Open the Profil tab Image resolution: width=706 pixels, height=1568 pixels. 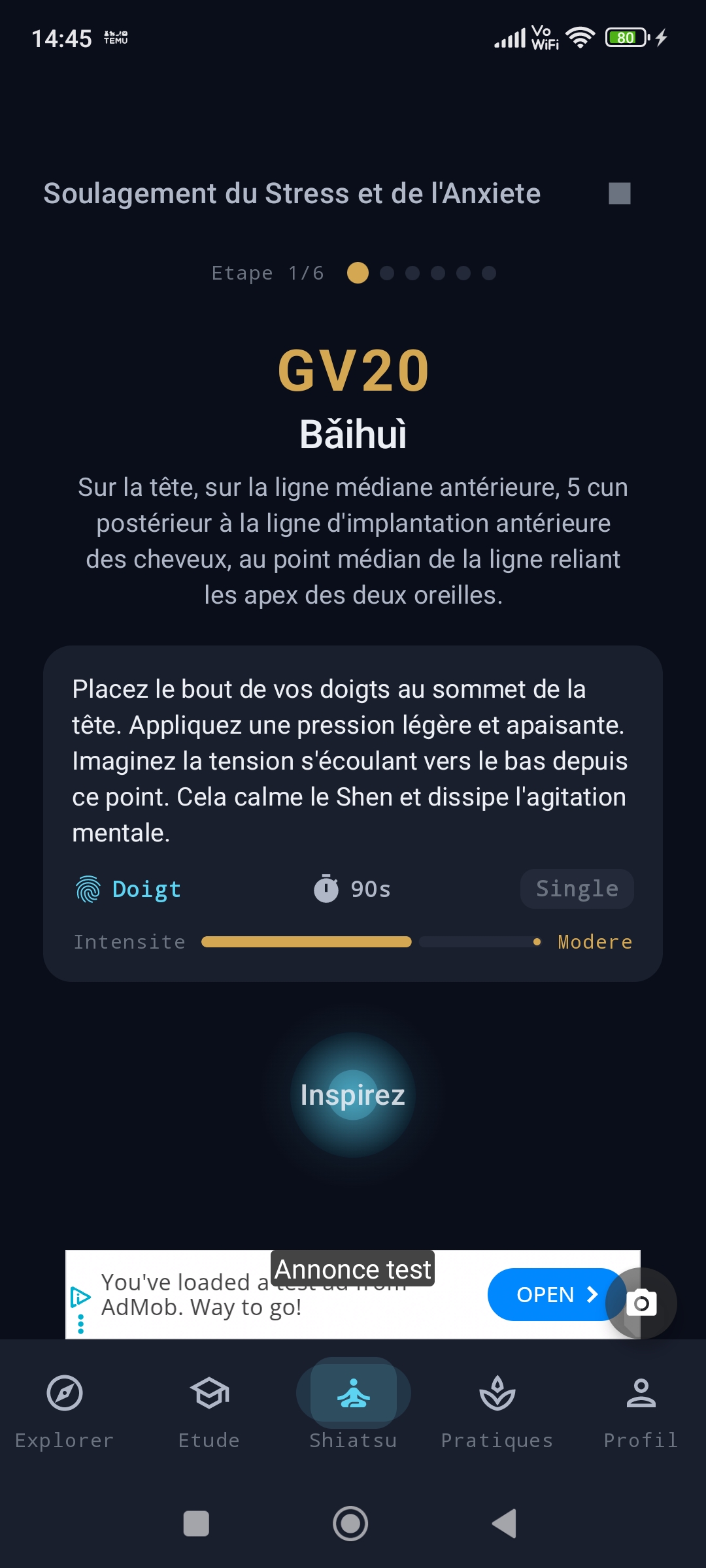(641, 1411)
